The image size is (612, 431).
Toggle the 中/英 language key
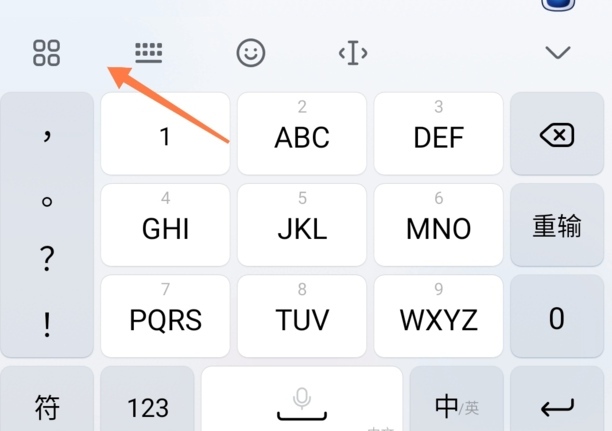coord(456,404)
